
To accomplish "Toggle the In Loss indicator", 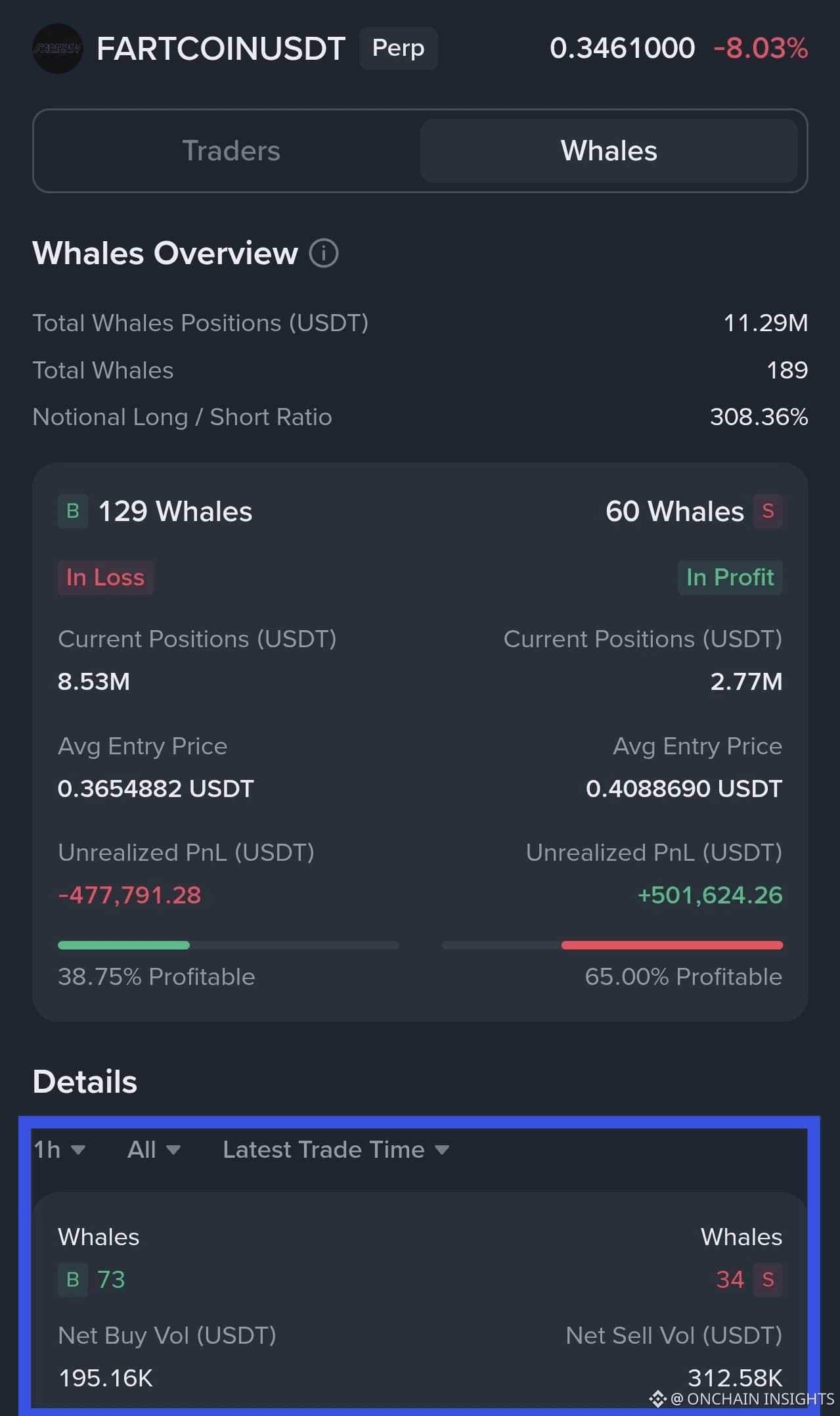I will [x=105, y=577].
